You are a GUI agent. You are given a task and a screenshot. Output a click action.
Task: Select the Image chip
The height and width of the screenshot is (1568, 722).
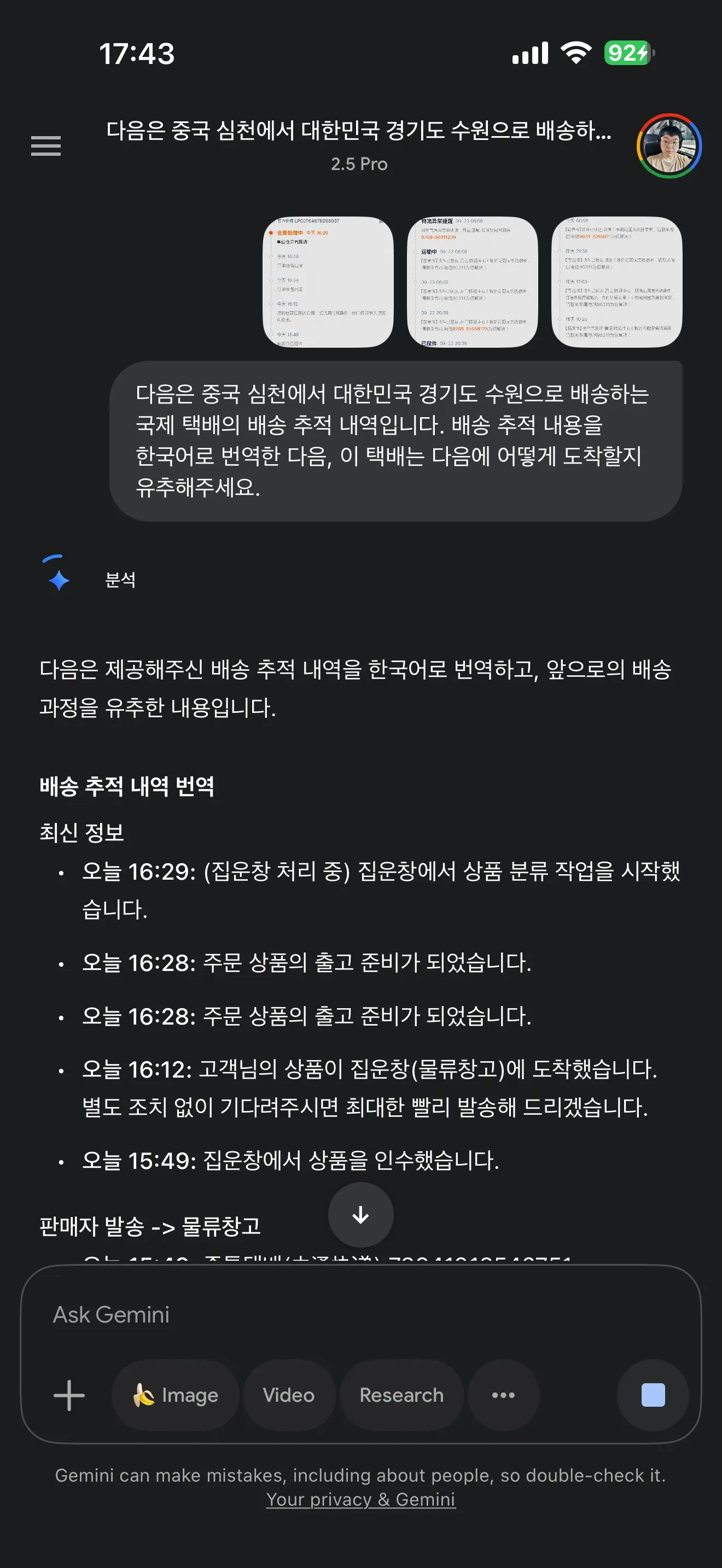pos(176,1395)
